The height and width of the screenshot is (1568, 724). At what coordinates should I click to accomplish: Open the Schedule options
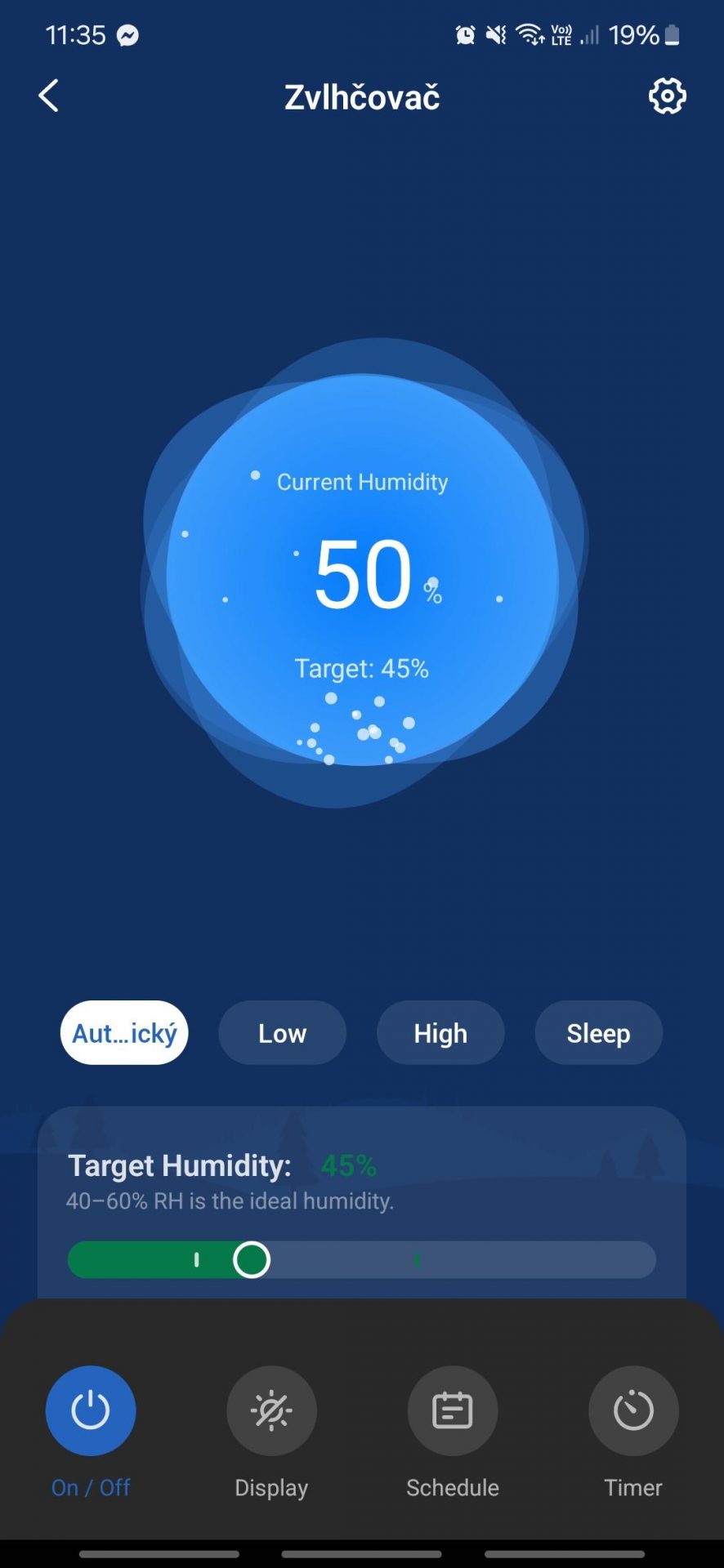pyautogui.click(x=453, y=1410)
